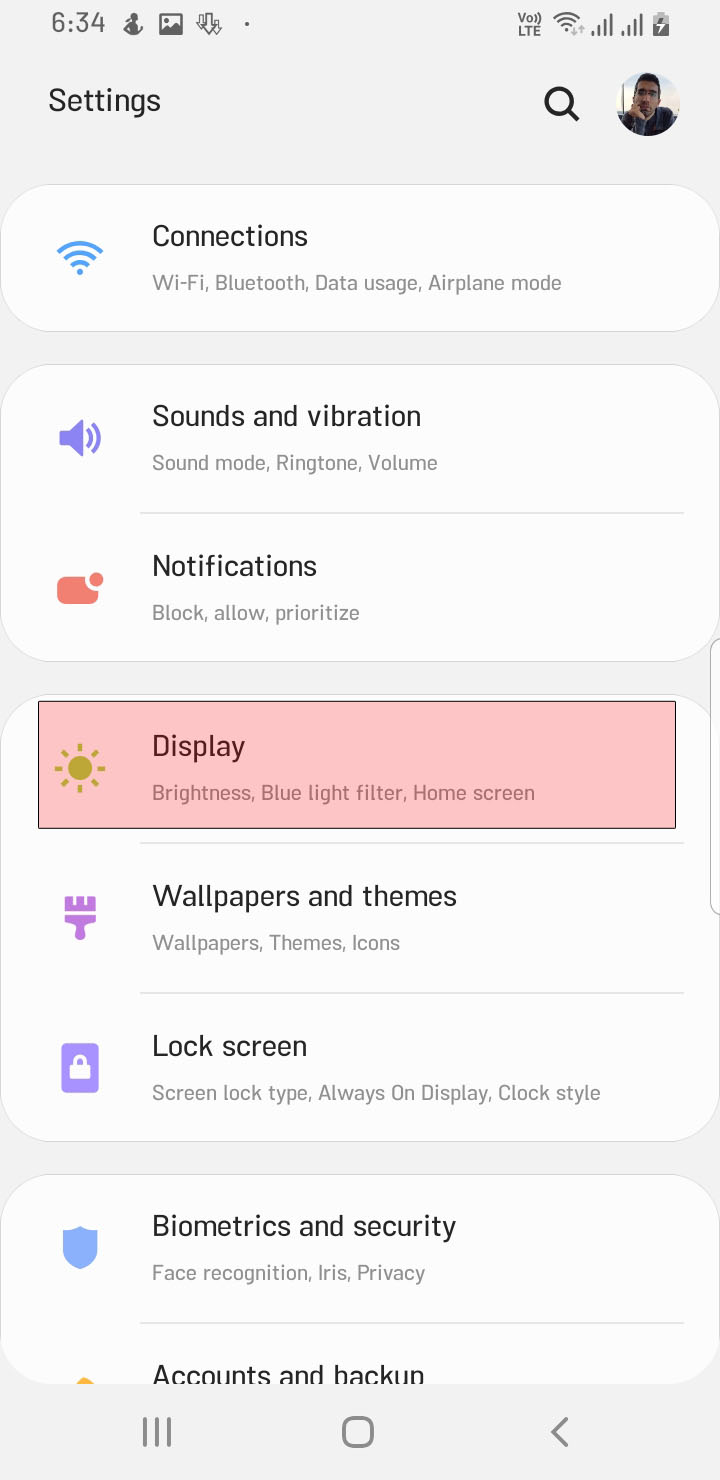Open Sounds and vibration settings
720x1480 pixels.
[x=360, y=438]
